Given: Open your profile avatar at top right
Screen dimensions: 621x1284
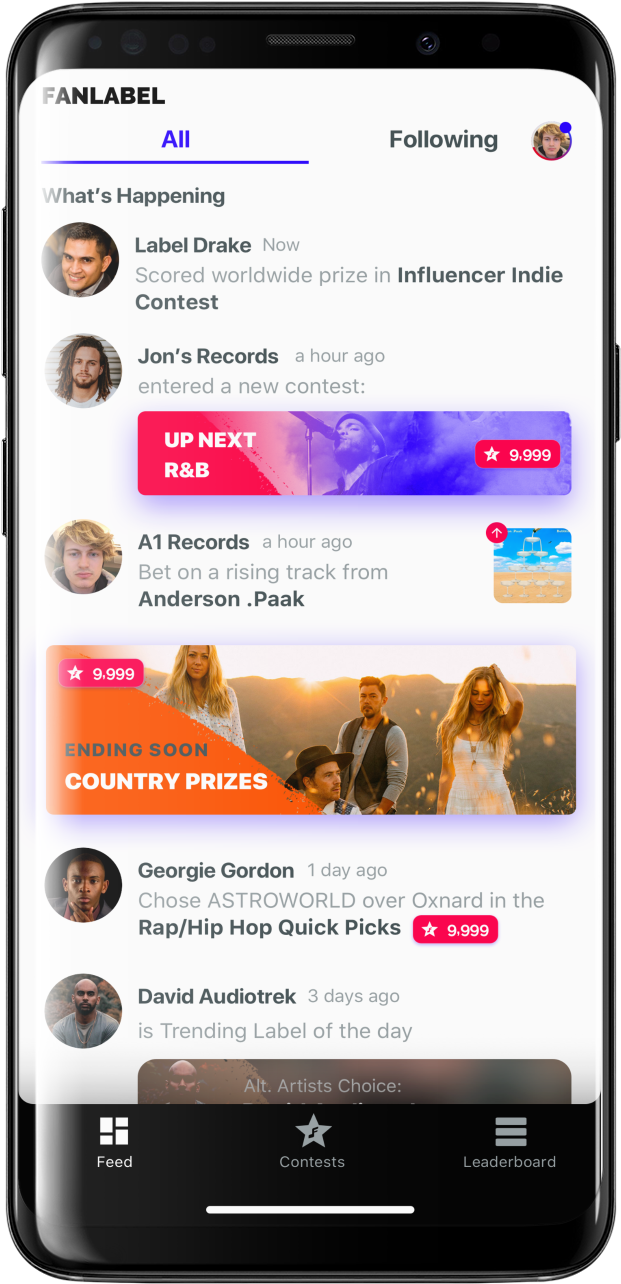Looking at the screenshot, I should [551, 142].
